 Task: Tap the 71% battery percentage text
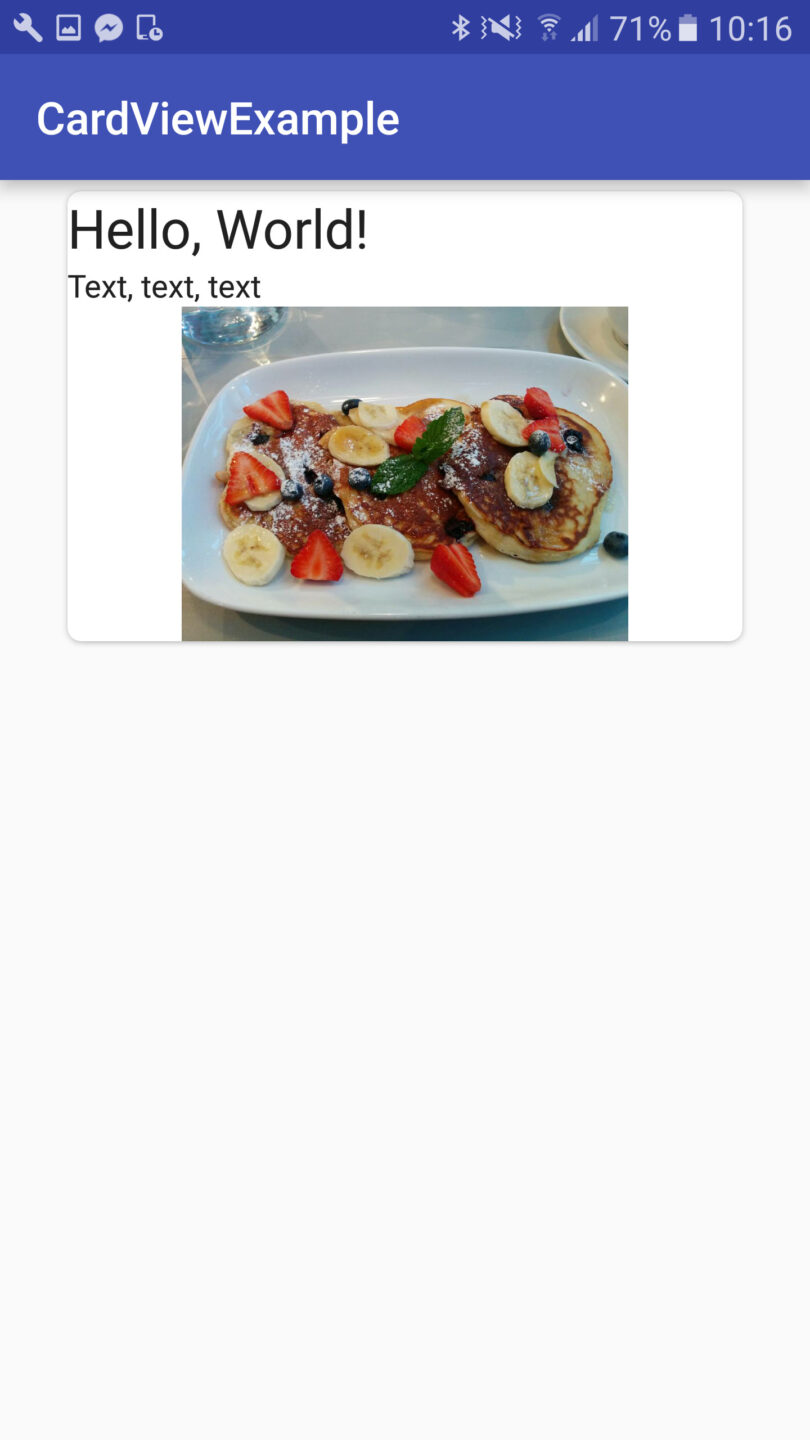click(x=640, y=27)
